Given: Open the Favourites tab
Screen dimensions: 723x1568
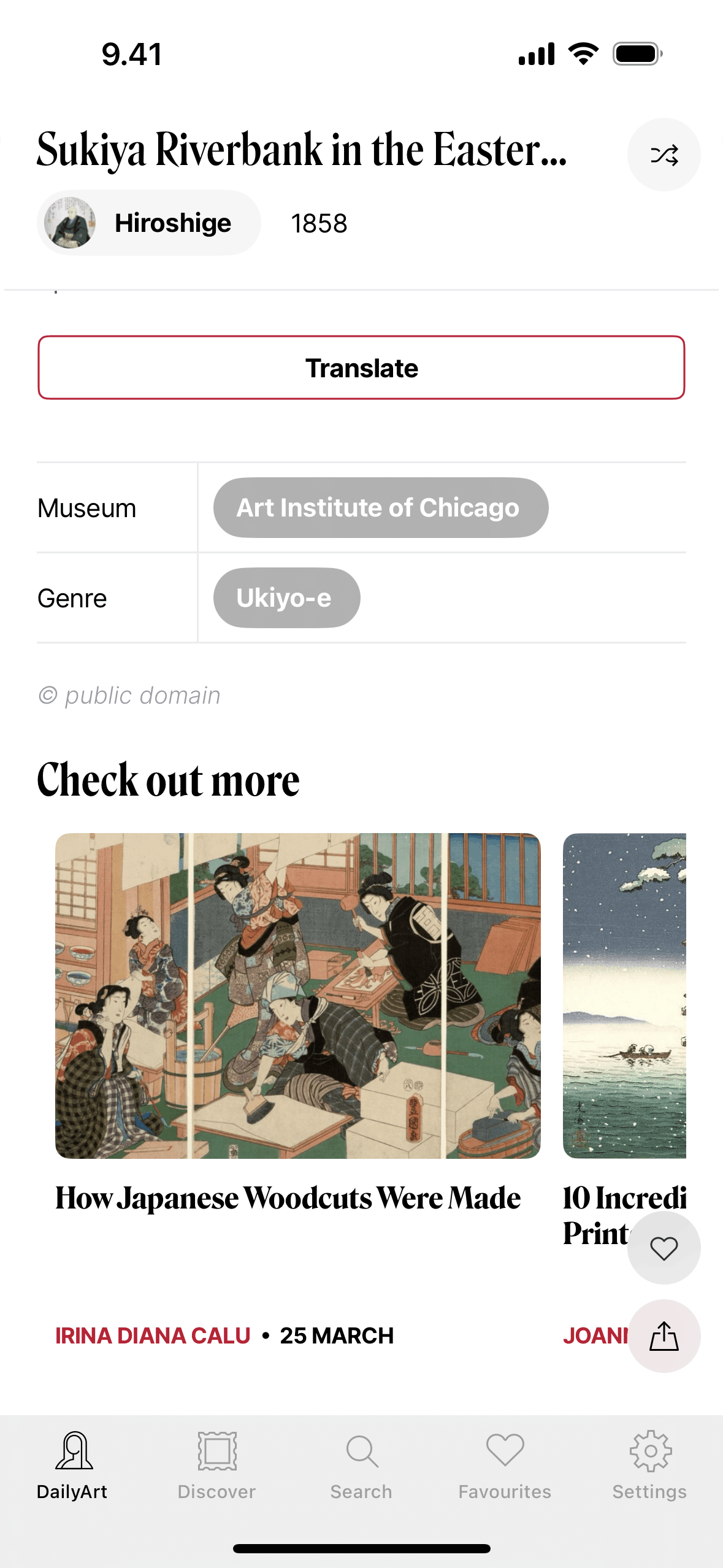Looking at the screenshot, I should [x=505, y=1466].
